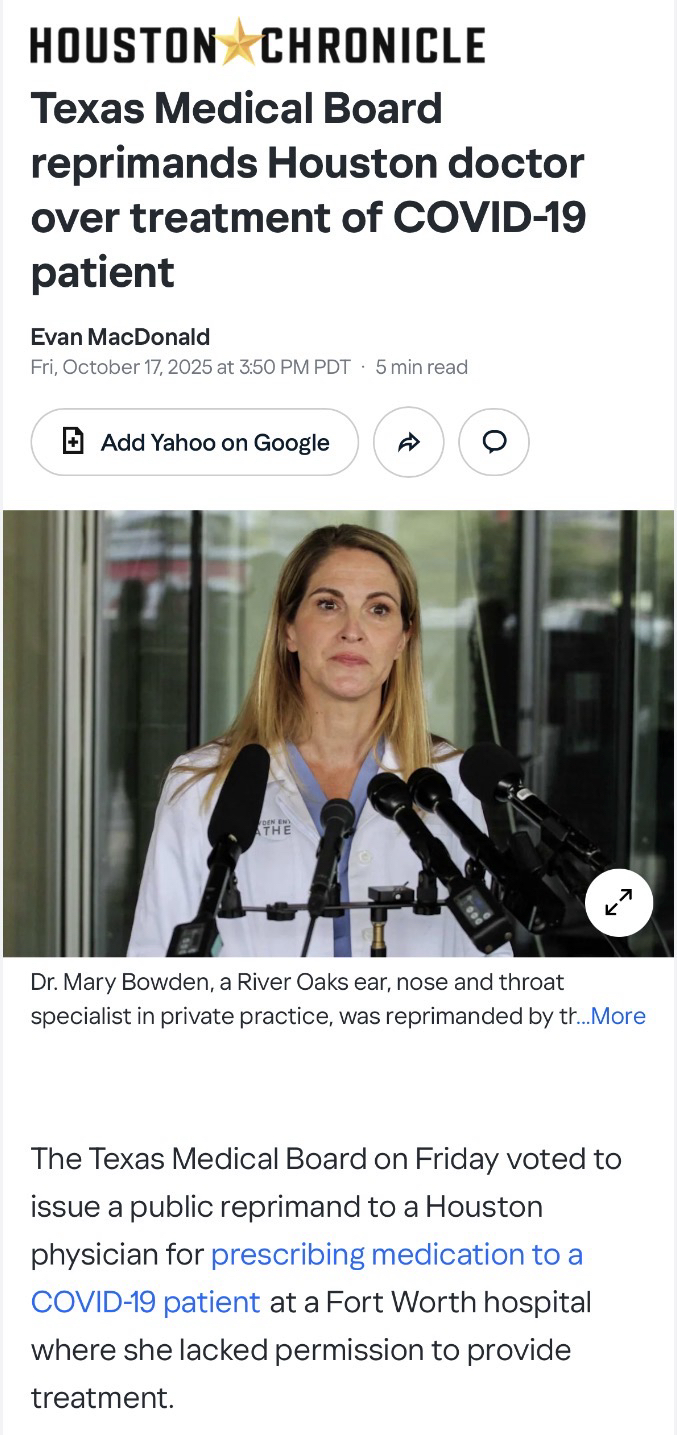Screen dimensions: 677x1435
Task: Share this article
Action: coord(408,442)
